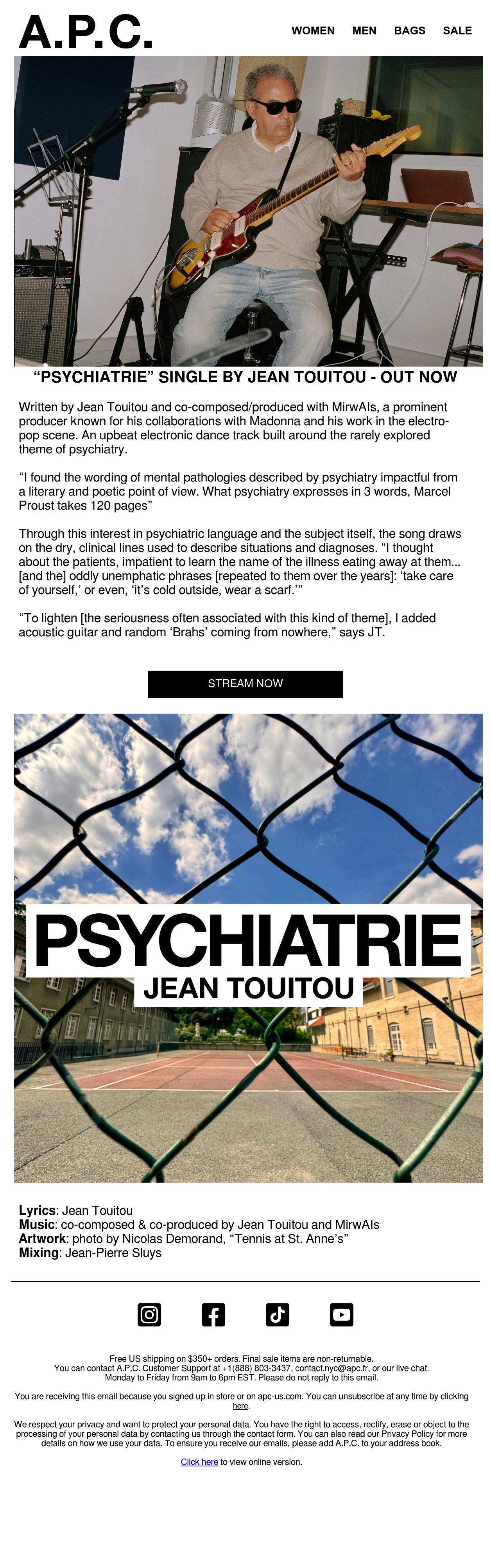Viewport: 491px width, 1568px height.
Task: Unsubscribe via the underlined 'here' link
Action: tap(241, 1405)
